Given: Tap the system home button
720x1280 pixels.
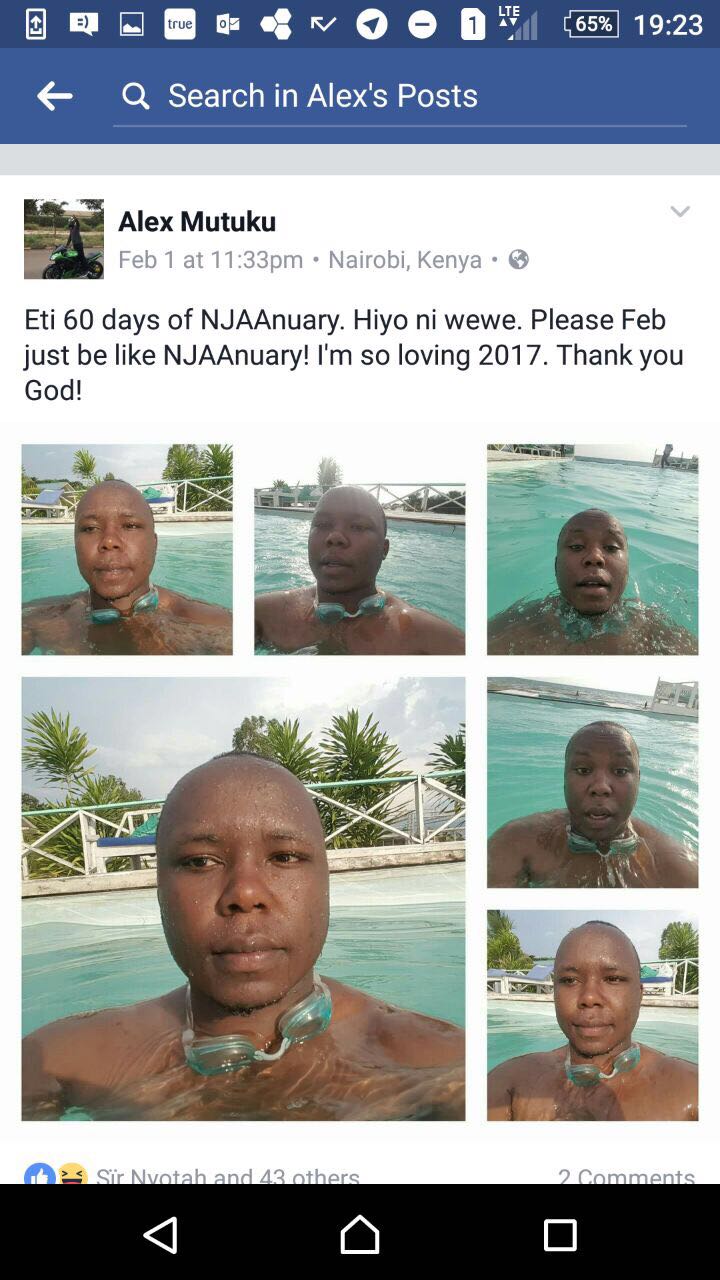Looking at the screenshot, I should [x=360, y=1235].
